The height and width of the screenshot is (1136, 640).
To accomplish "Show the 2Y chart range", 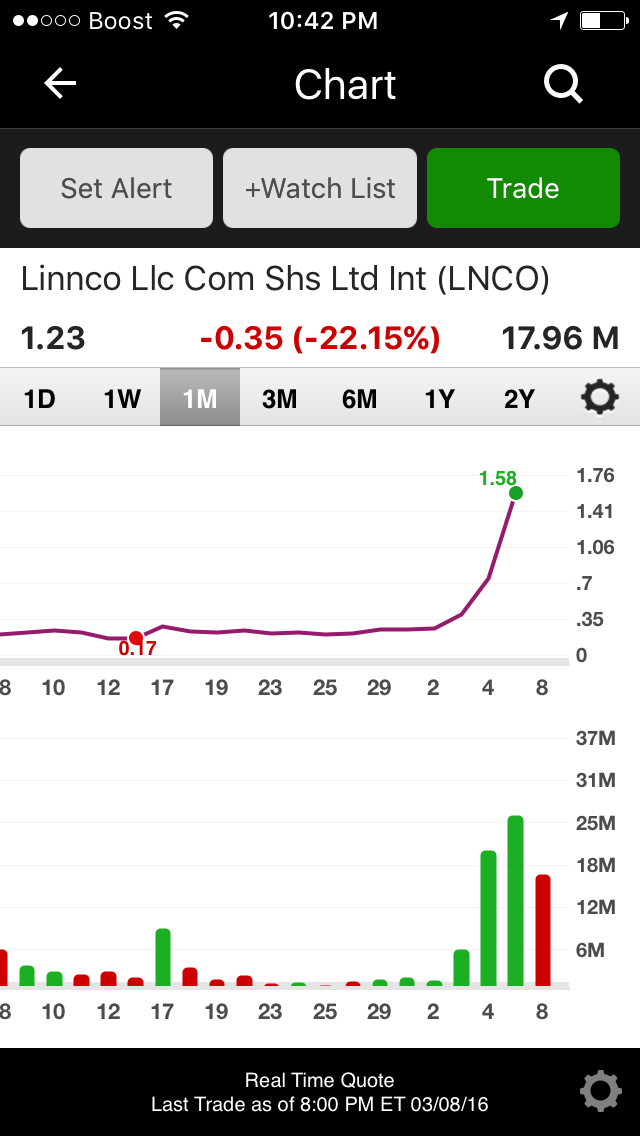I will click(x=519, y=399).
